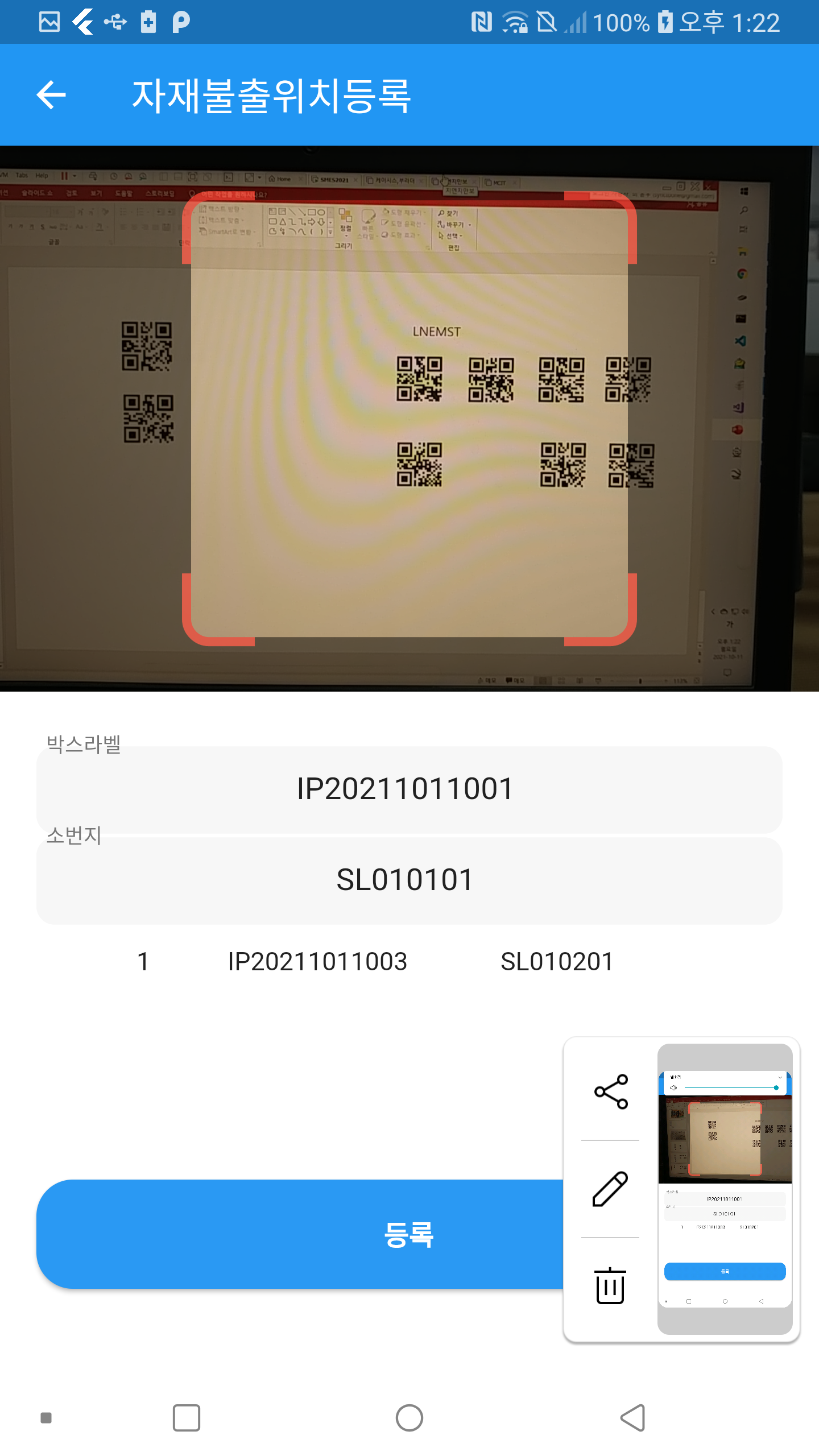Screen dimensions: 819x1456
Task: Delete the screenshot using the trash icon
Action: click(610, 1285)
